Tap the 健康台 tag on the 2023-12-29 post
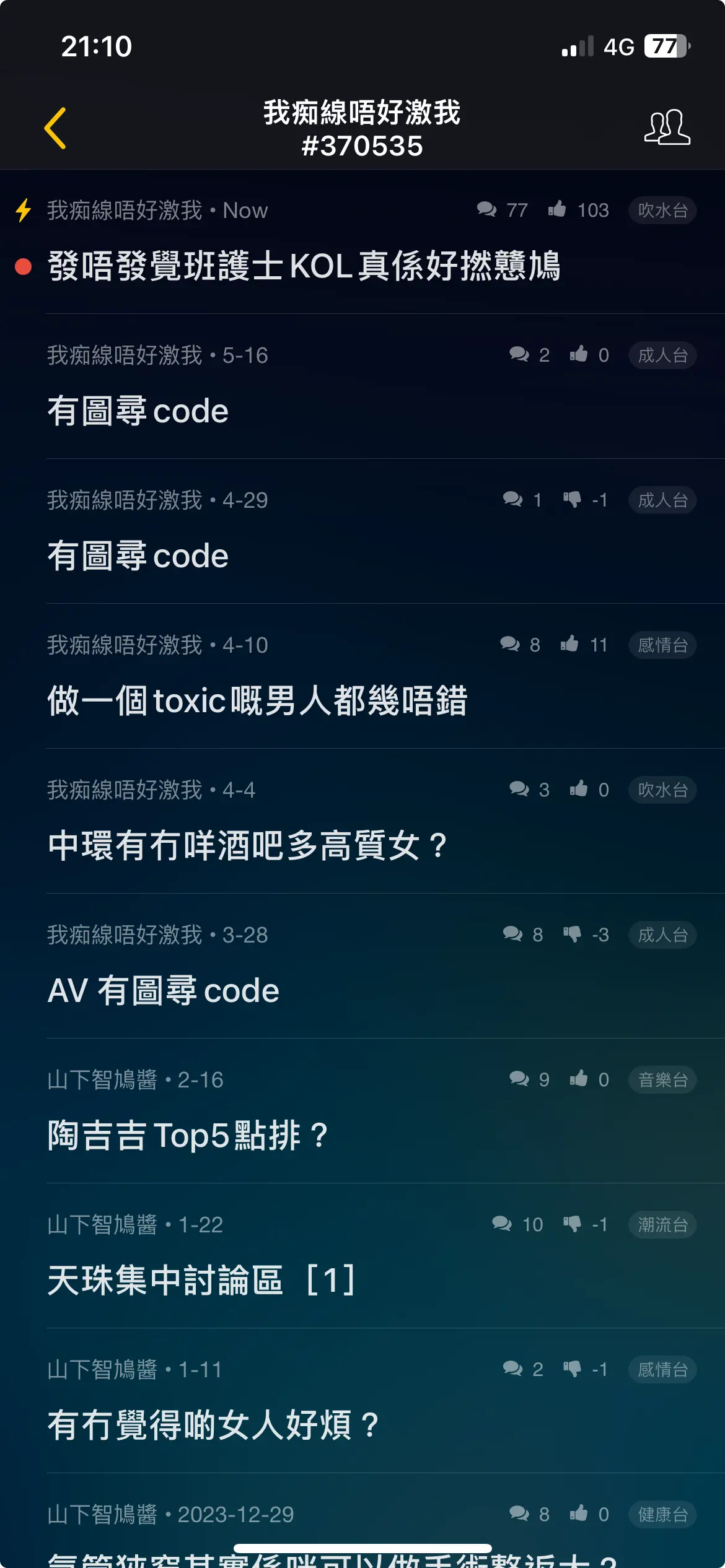725x1568 pixels. (x=662, y=1515)
